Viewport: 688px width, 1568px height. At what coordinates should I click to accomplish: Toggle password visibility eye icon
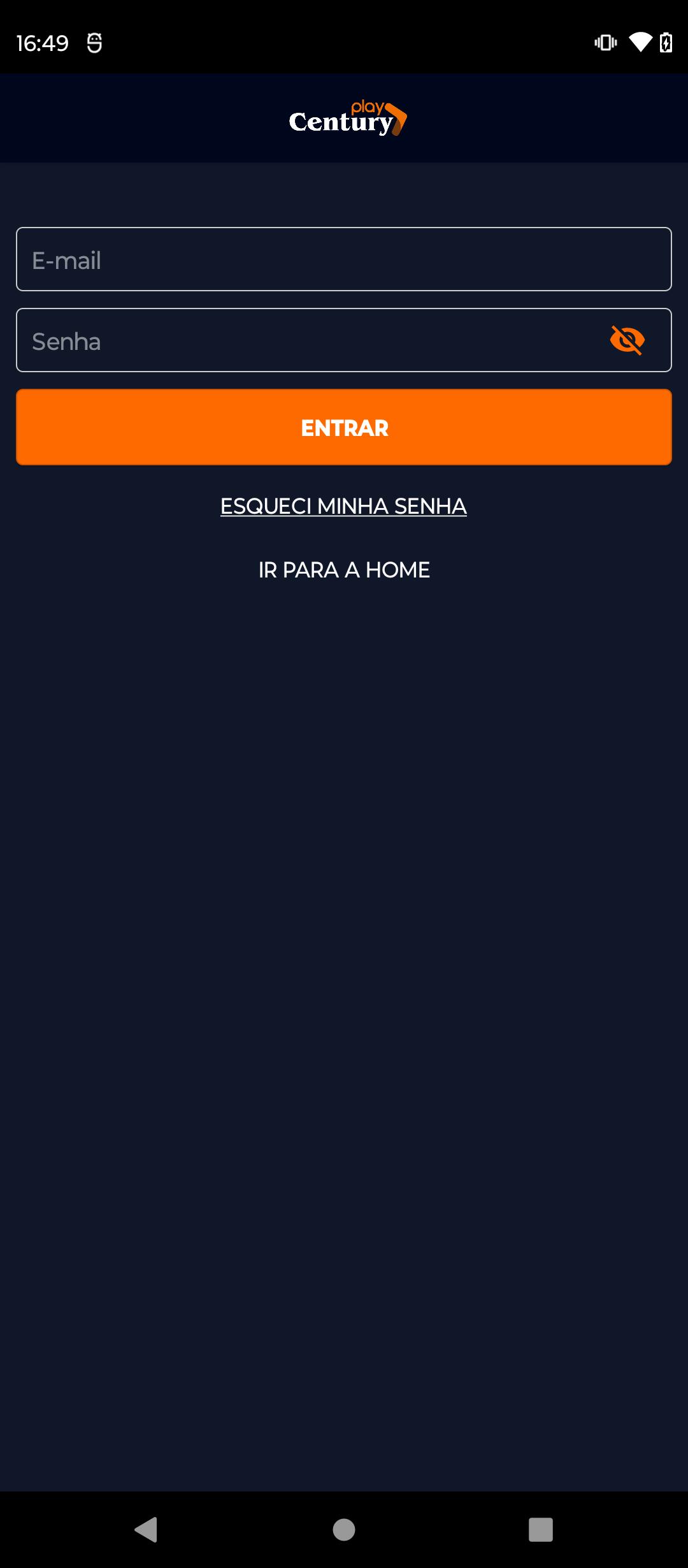pyautogui.click(x=627, y=340)
